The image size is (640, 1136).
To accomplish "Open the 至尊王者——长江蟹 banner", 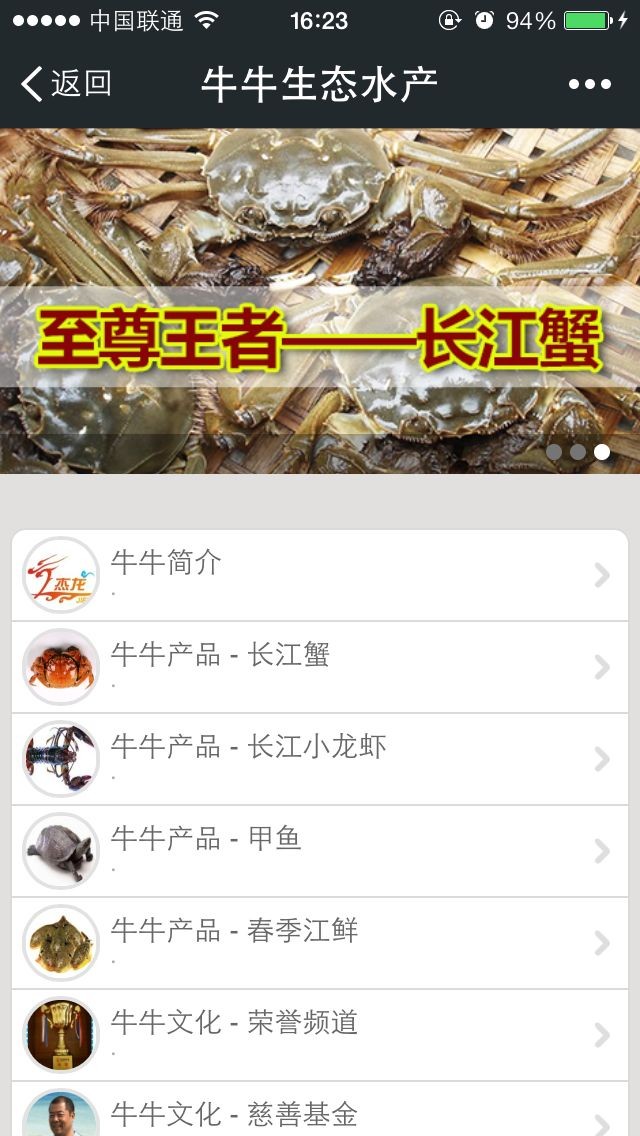I will tap(320, 300).
